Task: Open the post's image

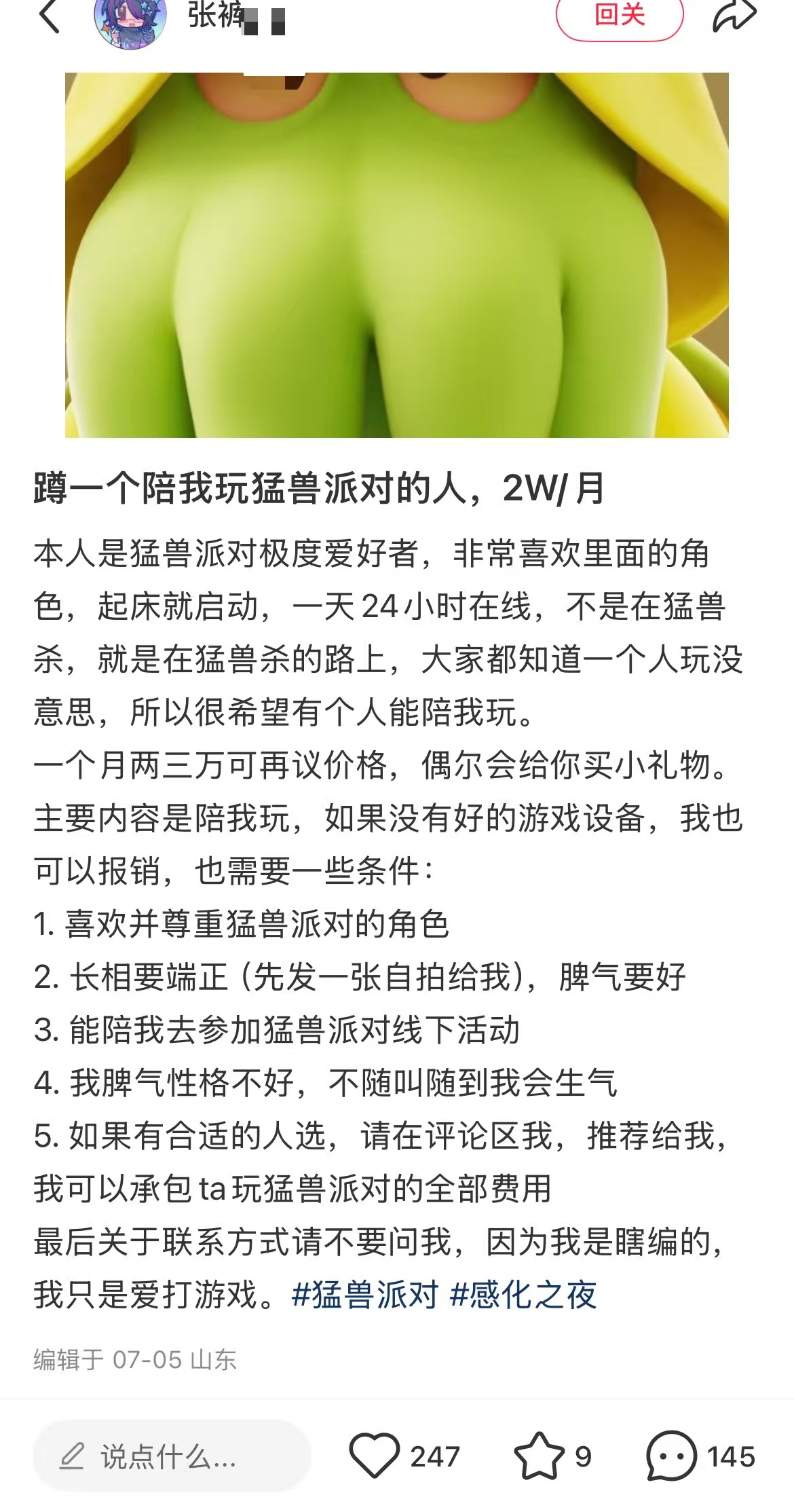Action: coord(397,255)
